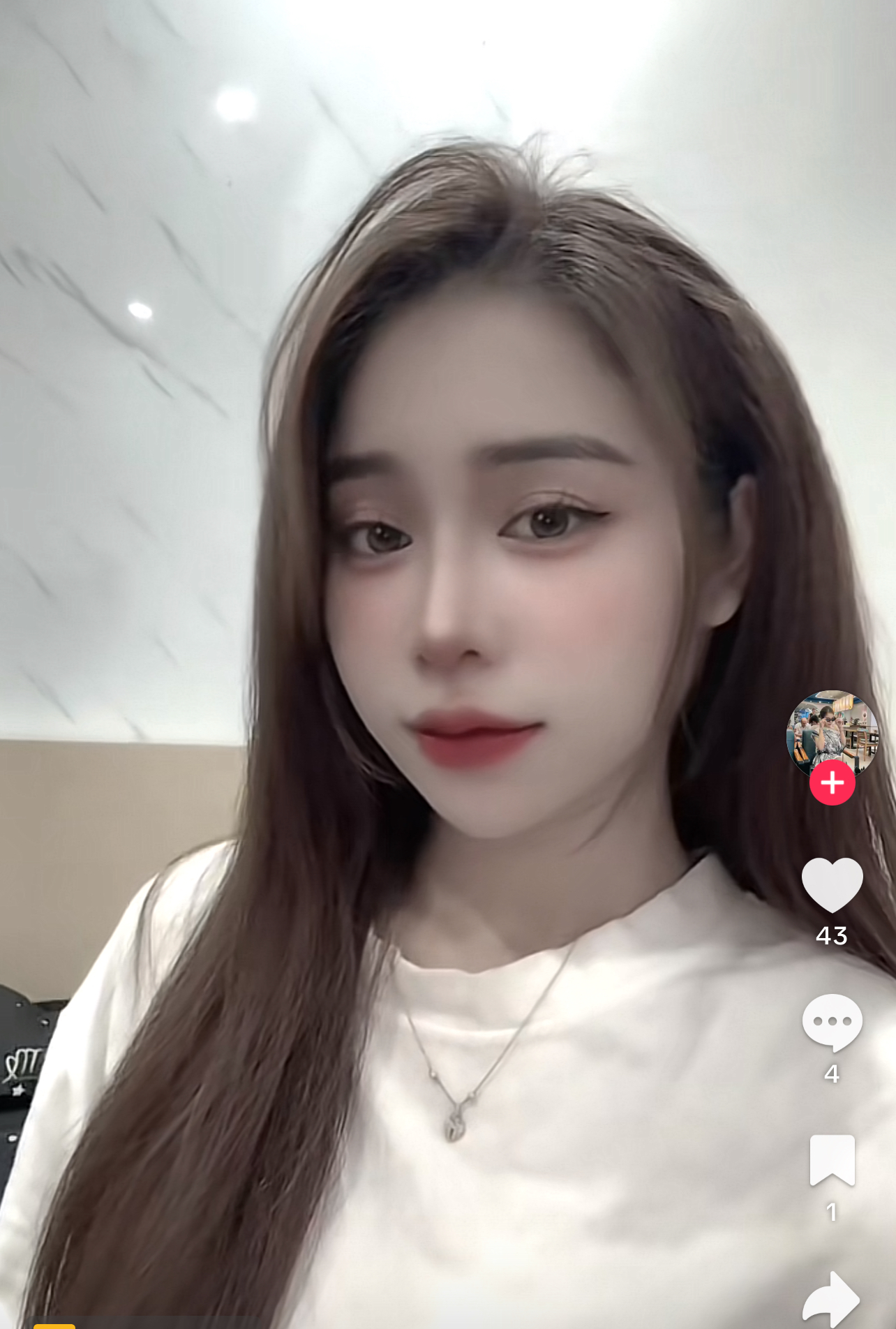Screen dimensions: 896x1329
Task: Bookmark this video to favorites
Action: [832, 1159]
